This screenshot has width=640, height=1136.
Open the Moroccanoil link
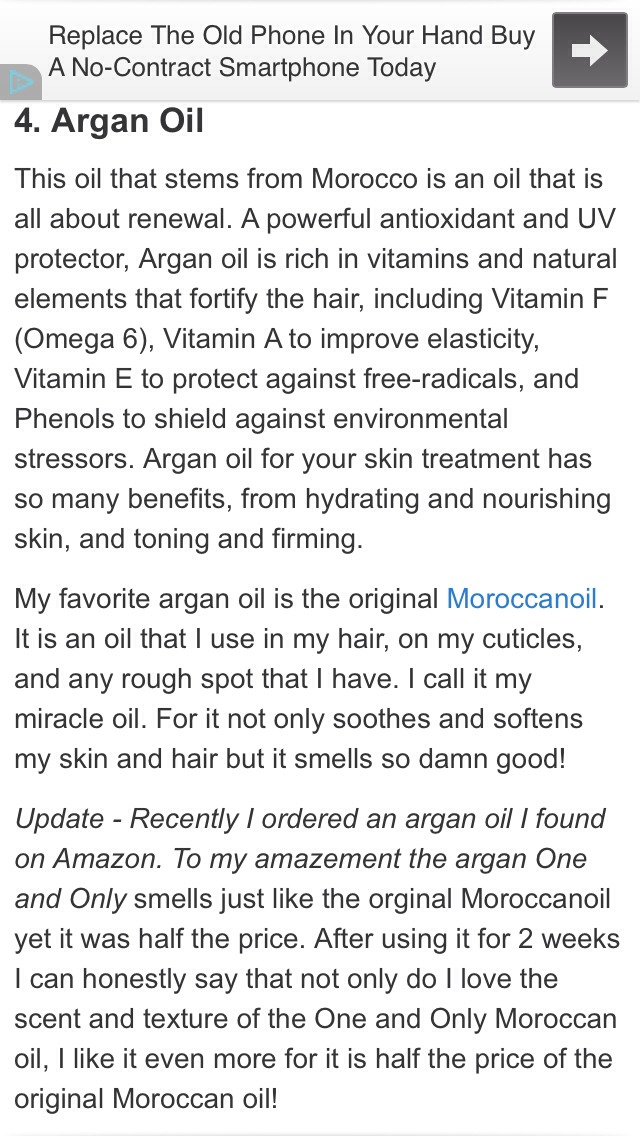[x=521, y=600]
